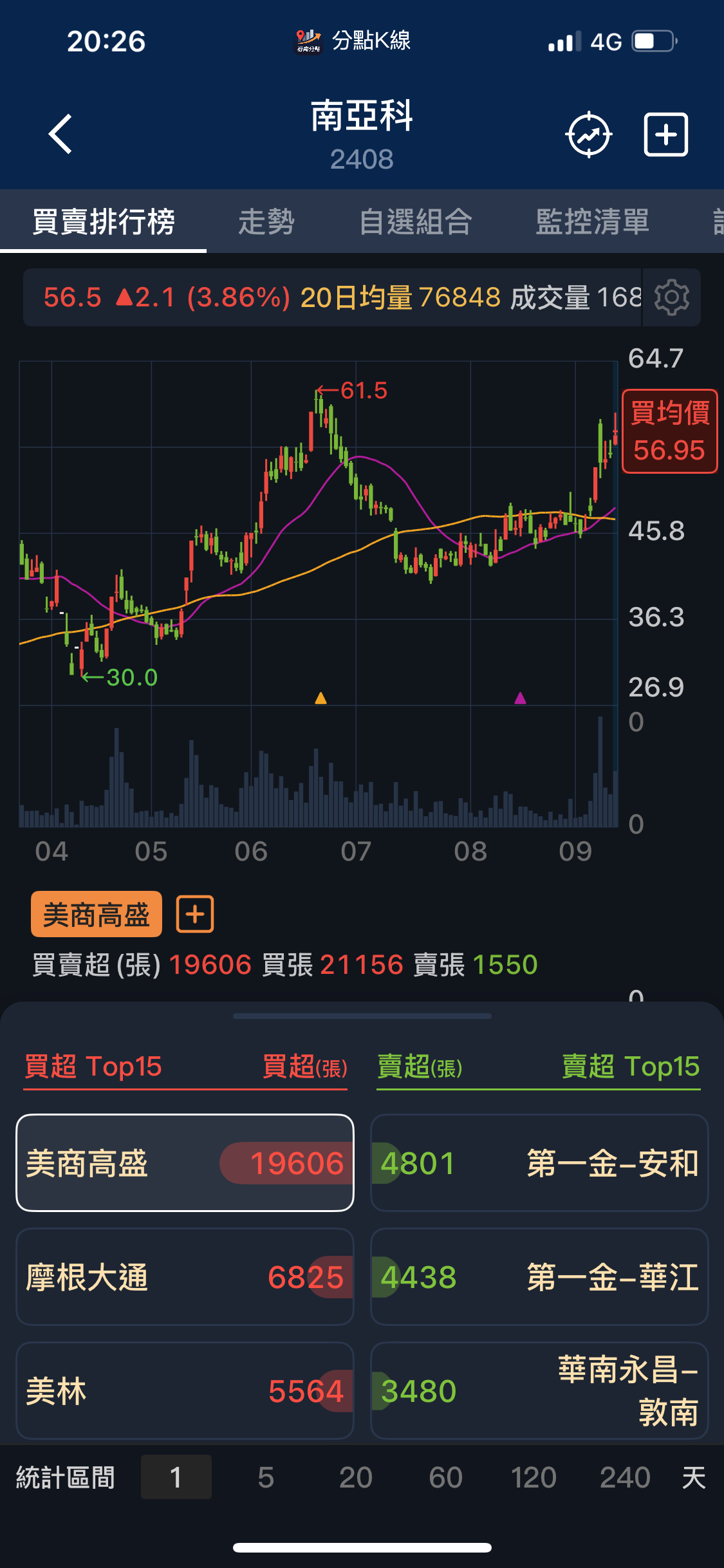This screenshot has height=1568, width=724.
Task: Open chart settings gear icon
Action: click(x=671, y=297)
